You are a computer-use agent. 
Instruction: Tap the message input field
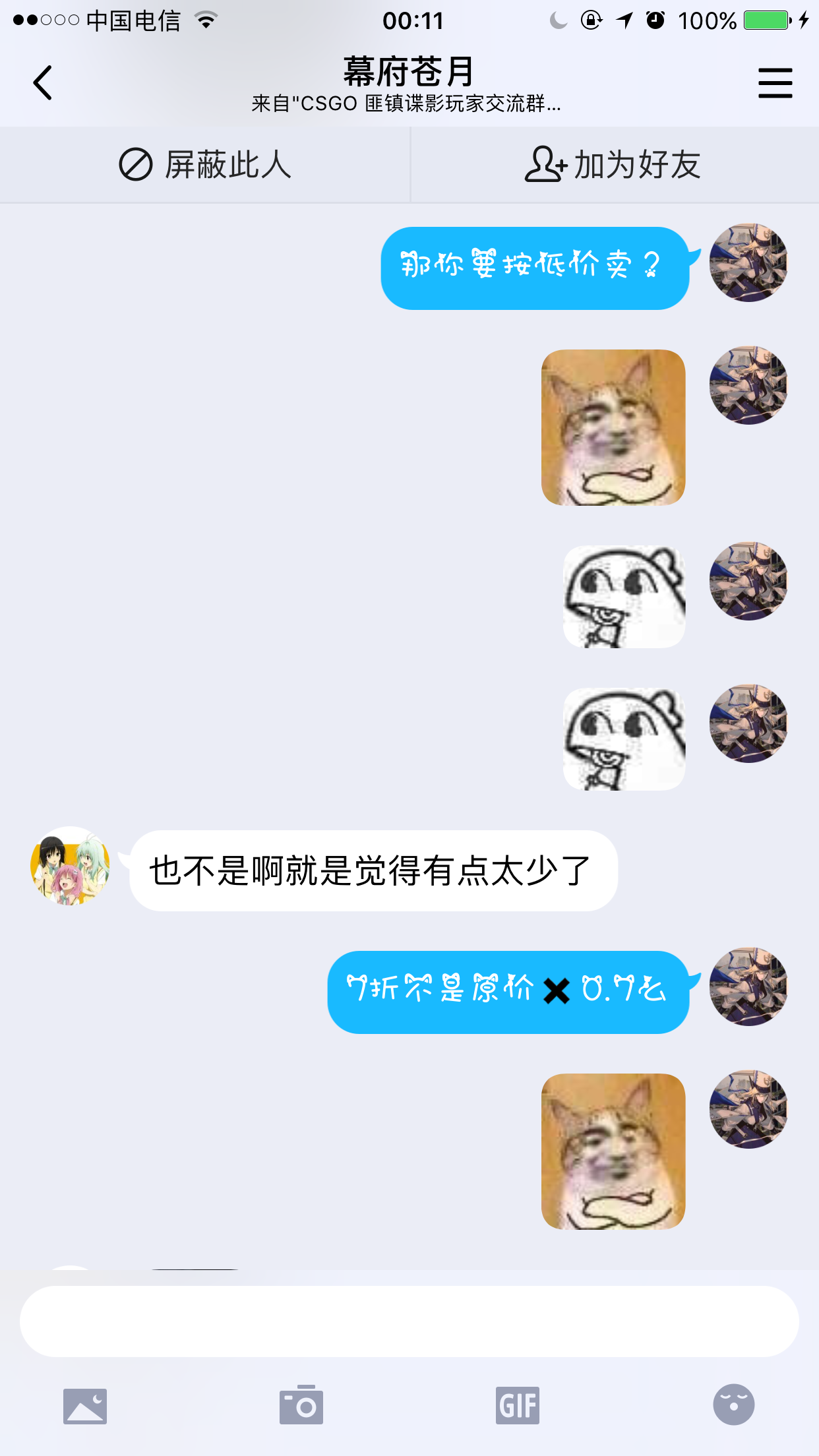(x=409, y=1321)
